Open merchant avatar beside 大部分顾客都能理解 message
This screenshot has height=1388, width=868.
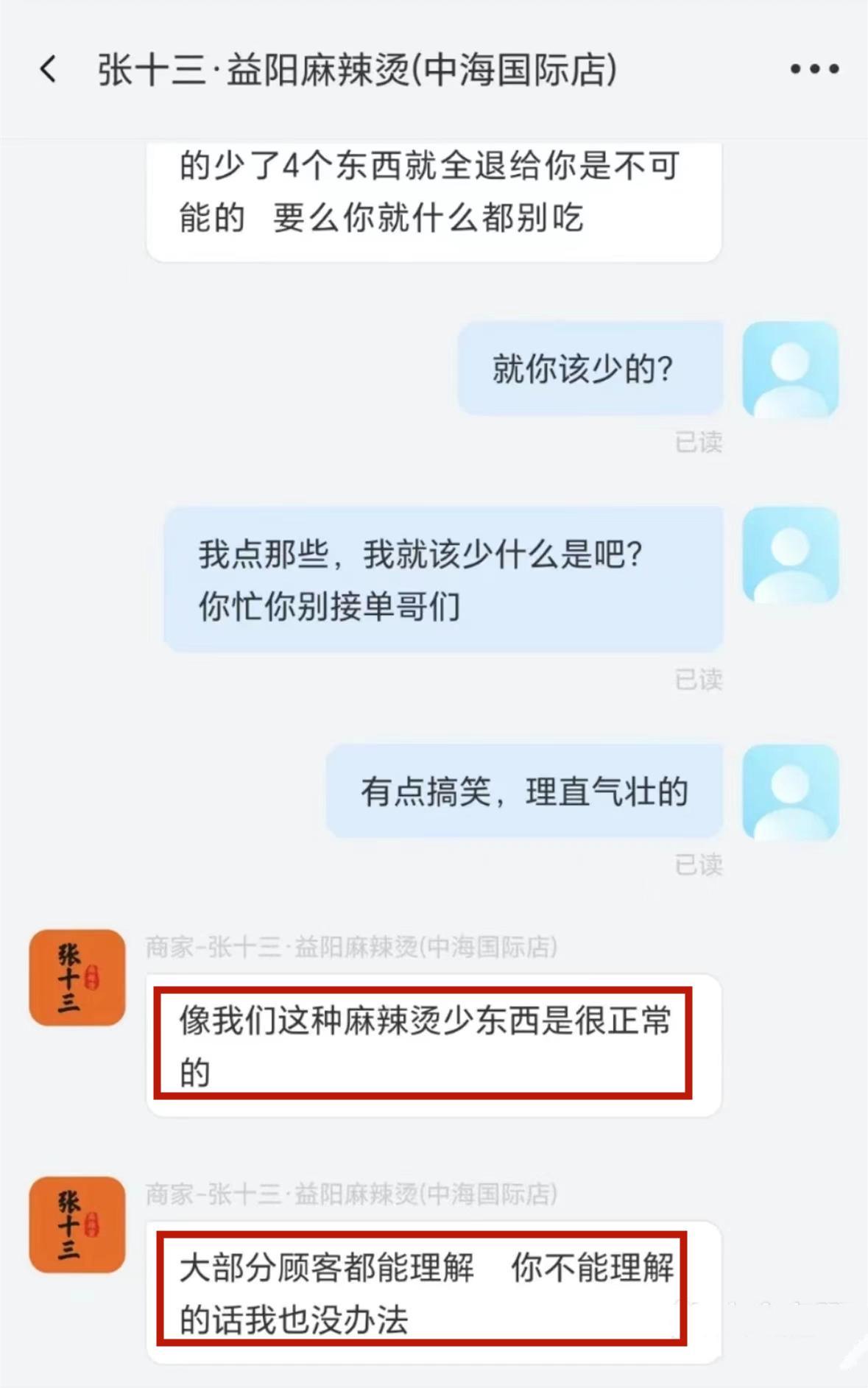click(77, 1225)
